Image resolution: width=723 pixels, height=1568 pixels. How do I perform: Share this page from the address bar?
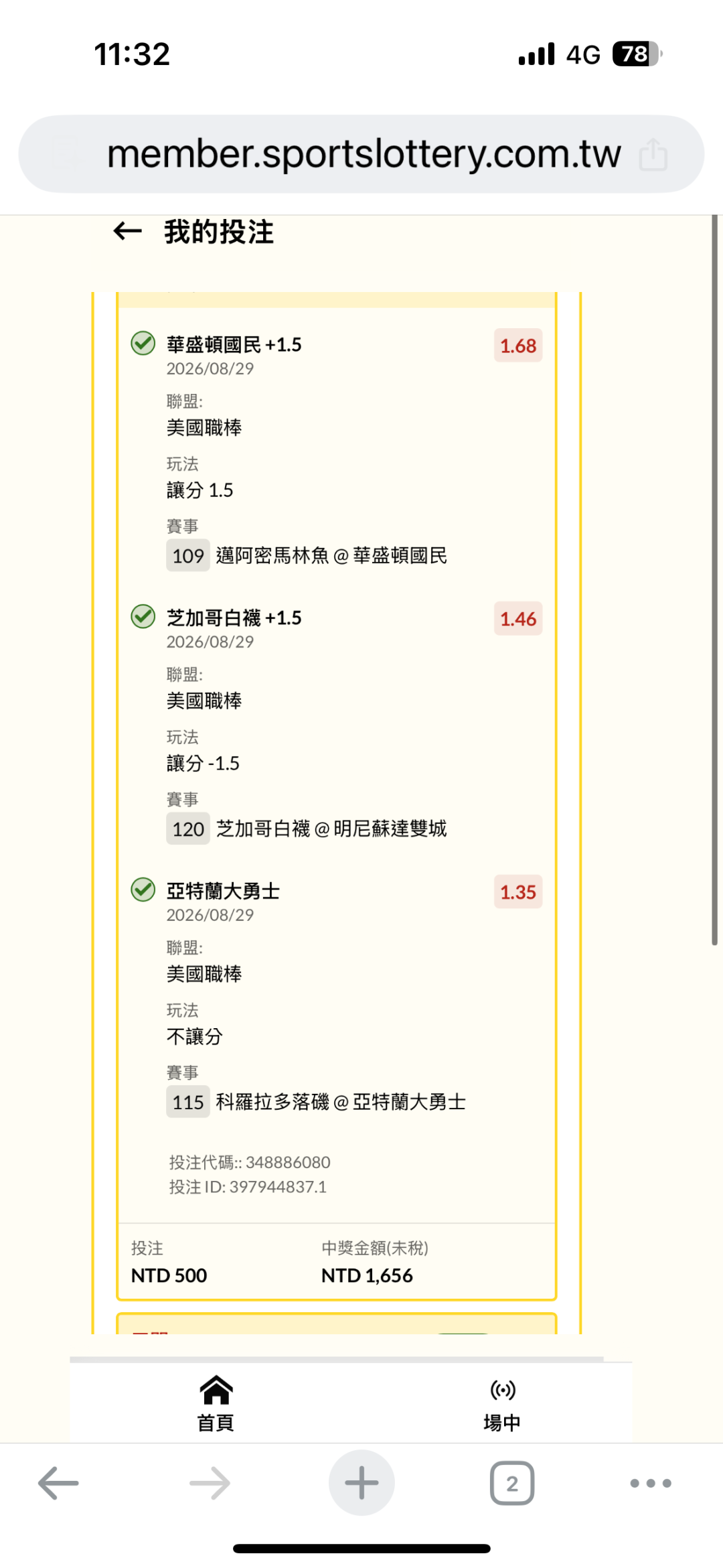point(653,154)
